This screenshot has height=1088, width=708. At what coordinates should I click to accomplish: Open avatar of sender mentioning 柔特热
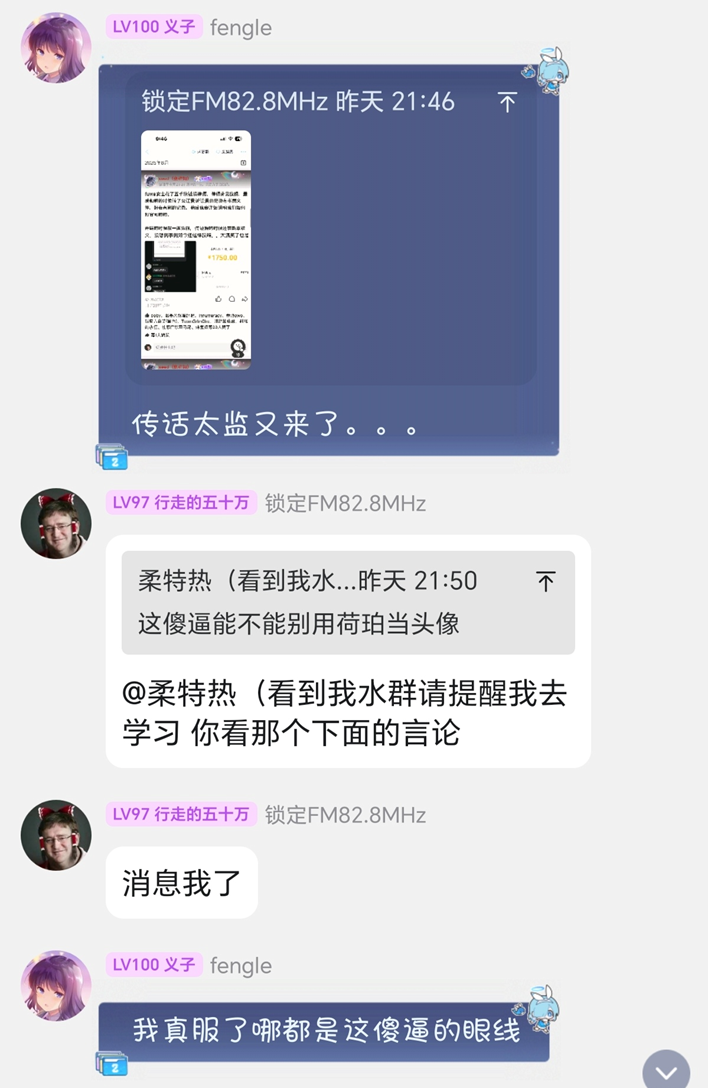point(56,523)
